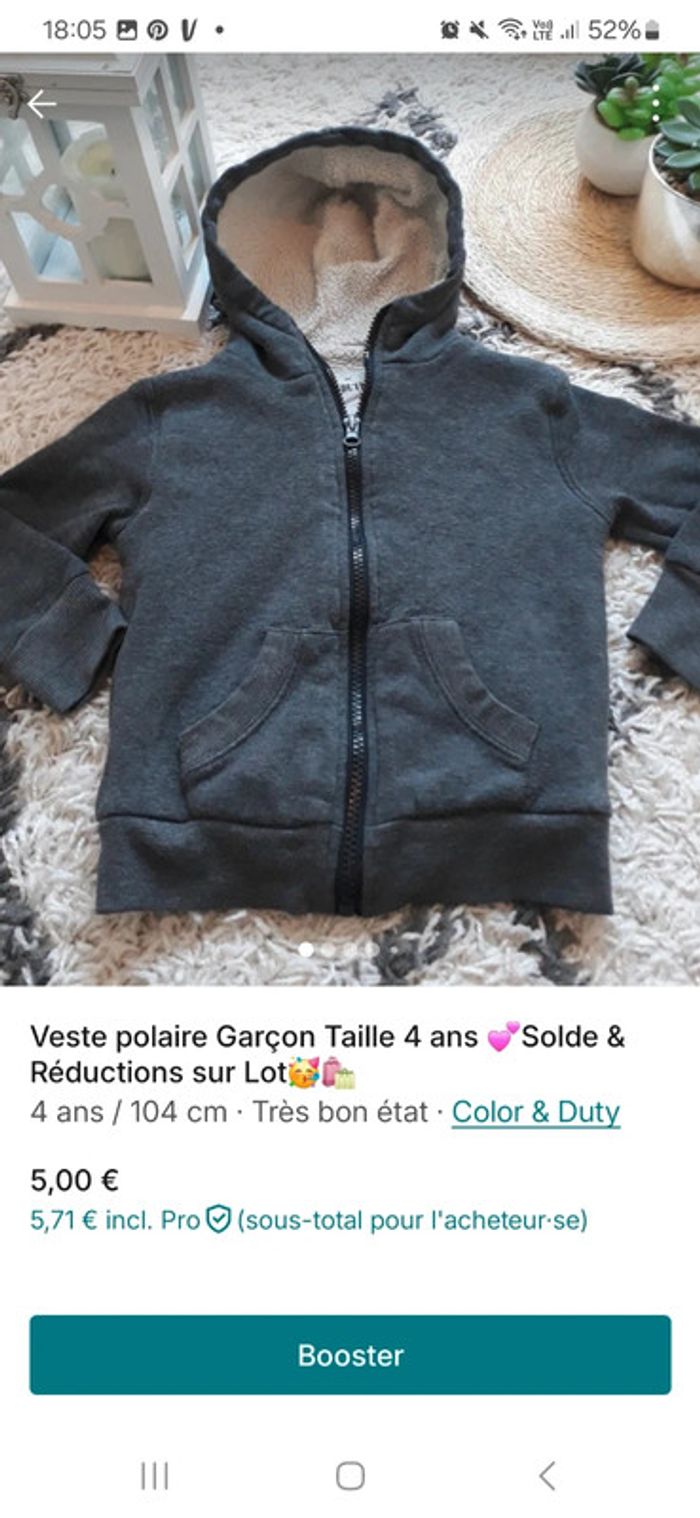Tap the Booster button

[350, 1355]
